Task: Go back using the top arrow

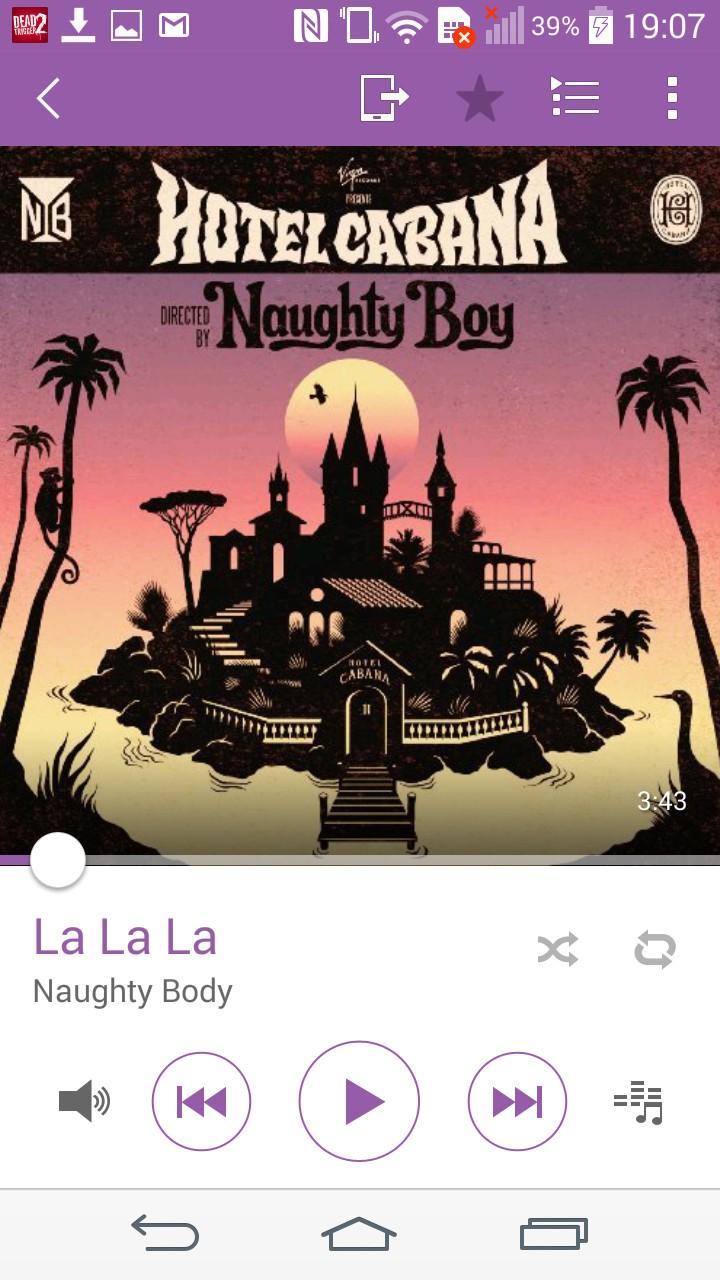Action: (48, 99)
